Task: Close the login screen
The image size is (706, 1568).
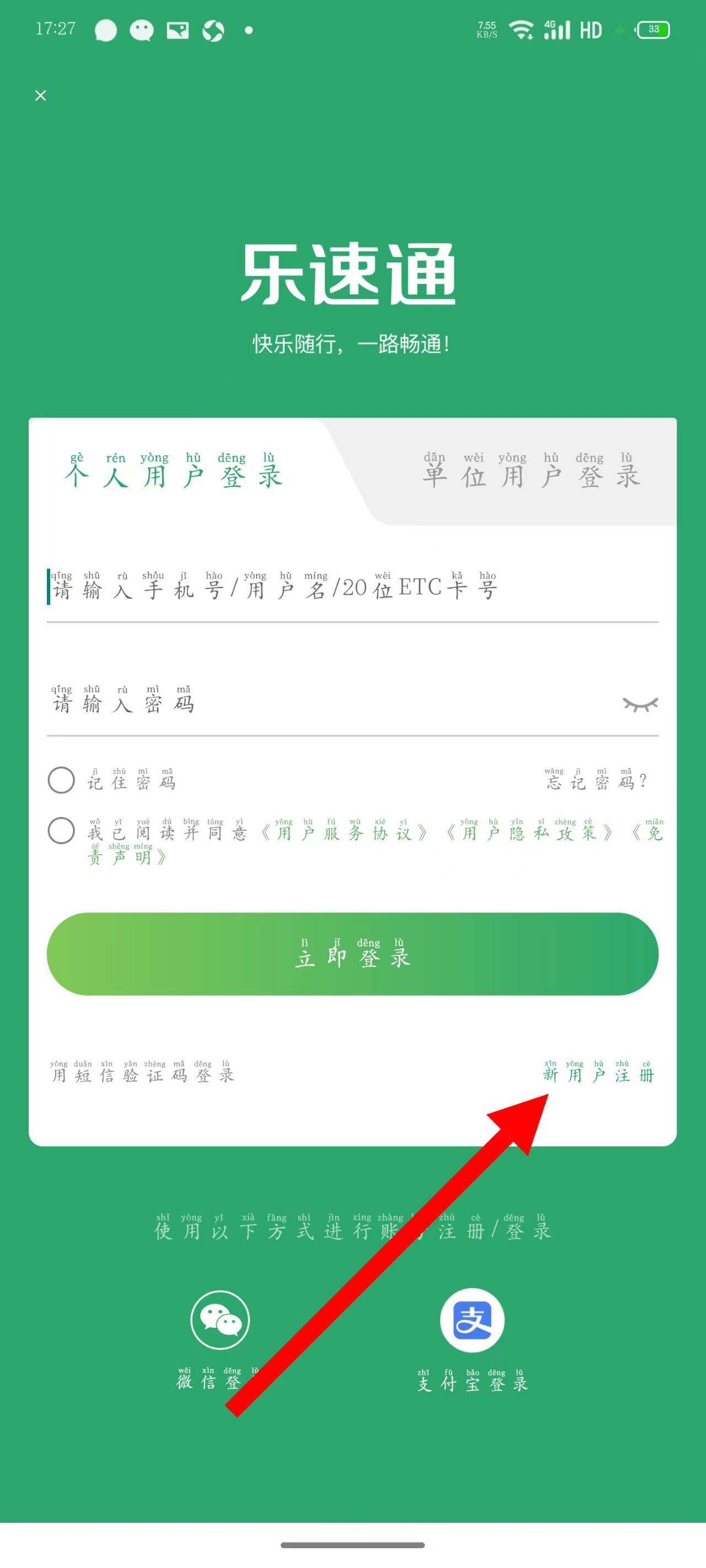Action: coord(41,95)
